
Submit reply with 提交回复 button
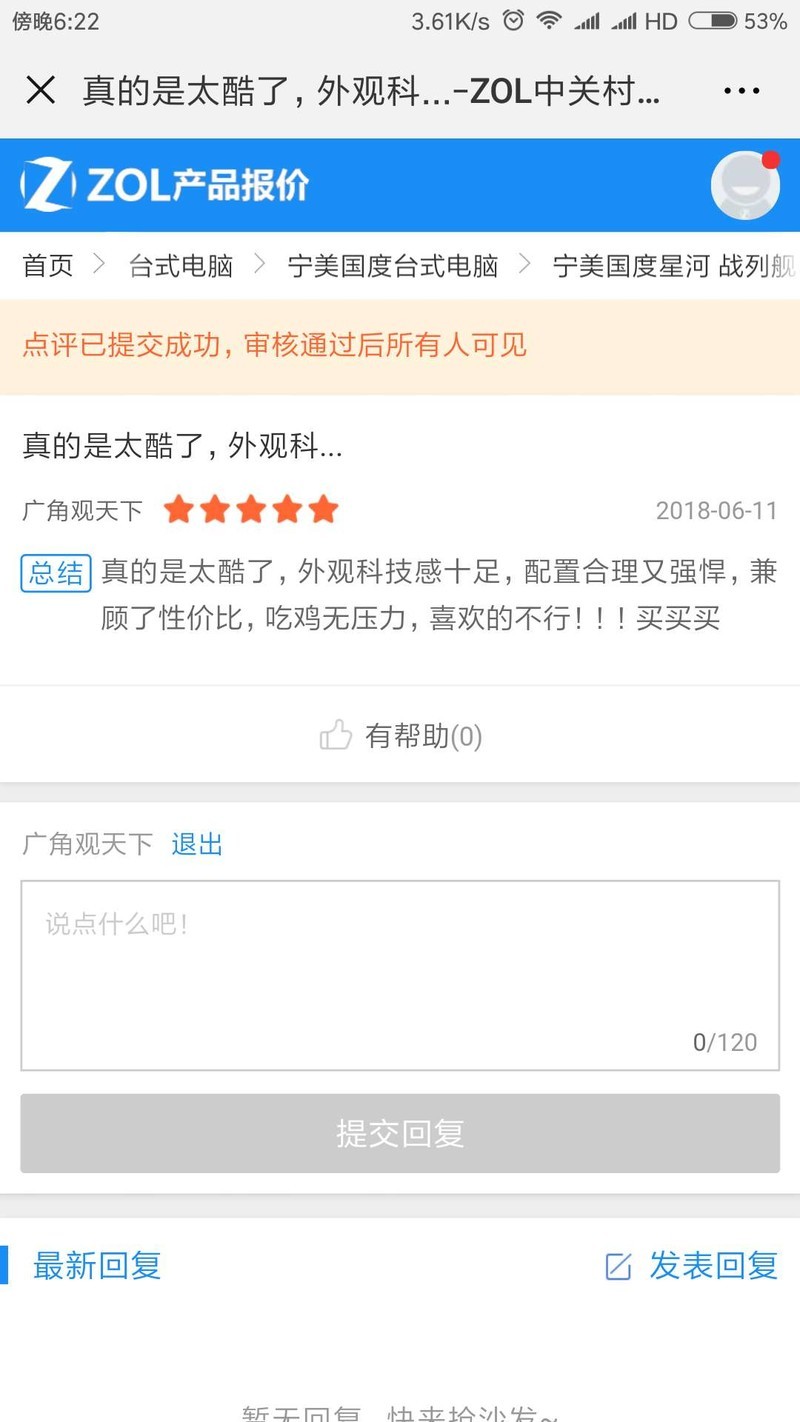(x=400, y=1133)
